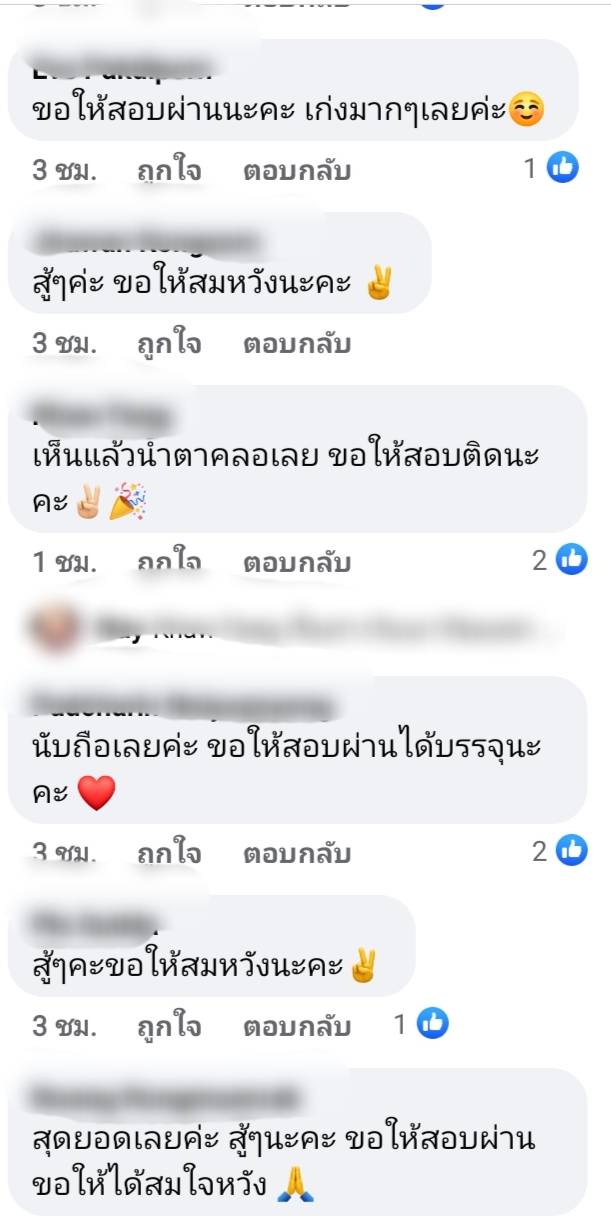This screenshot has height=1217, width=611.
Task: Reply to 'สู้ๆคะขอให้สมหวังนะคะ' comment that has one reaction
Action: [297, 1026]
